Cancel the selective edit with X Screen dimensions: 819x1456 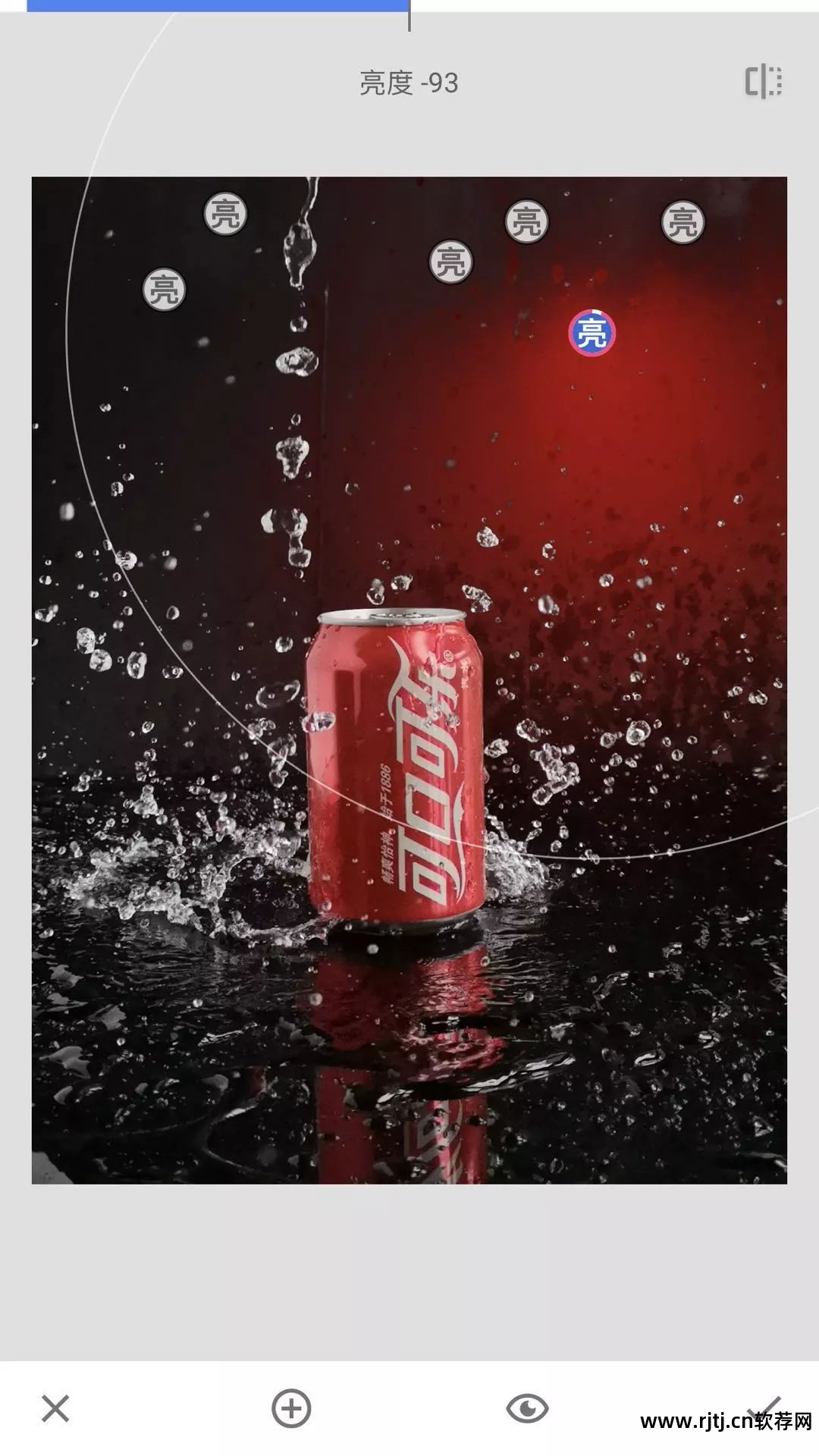(55, 1408)
